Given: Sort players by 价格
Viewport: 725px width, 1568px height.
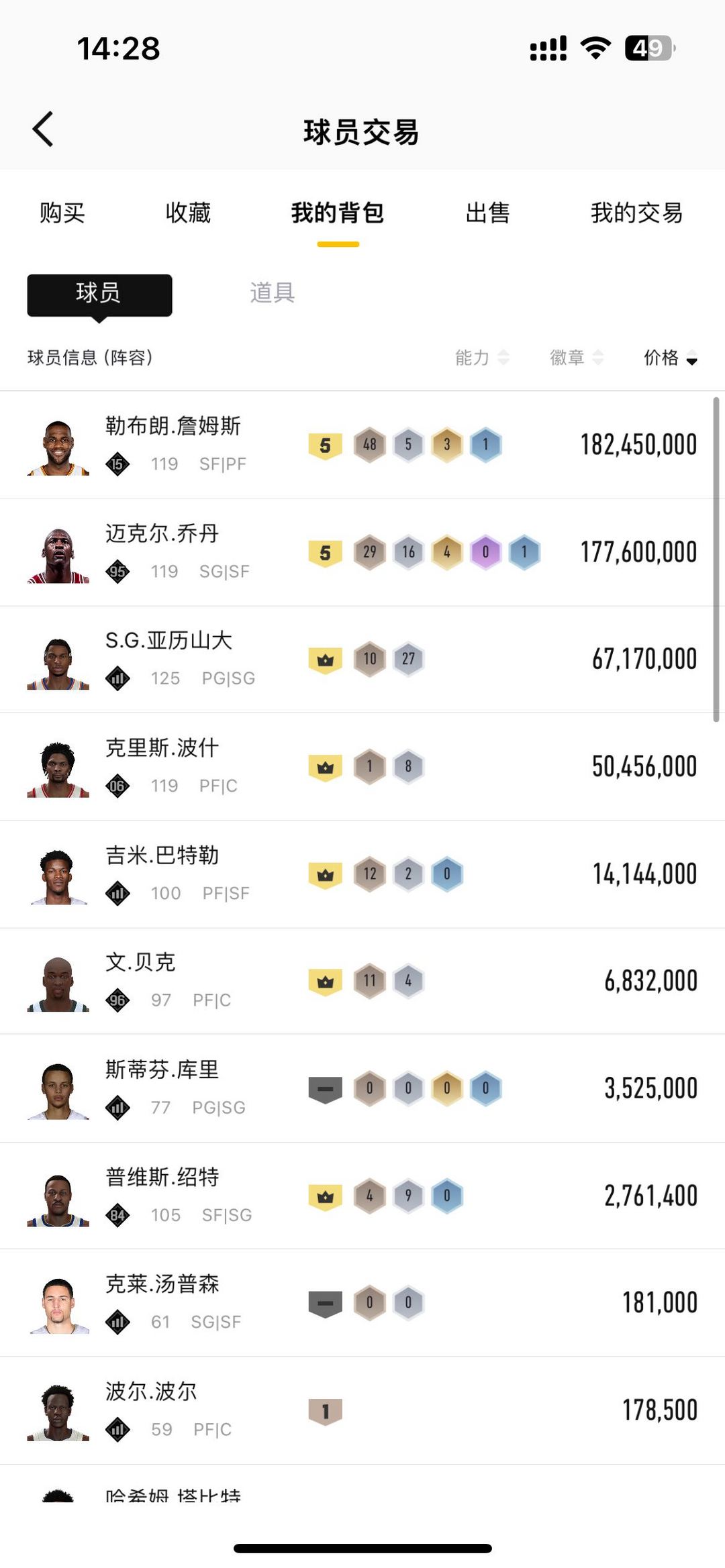Looking at the screenshot, I should tap(670, 358).
